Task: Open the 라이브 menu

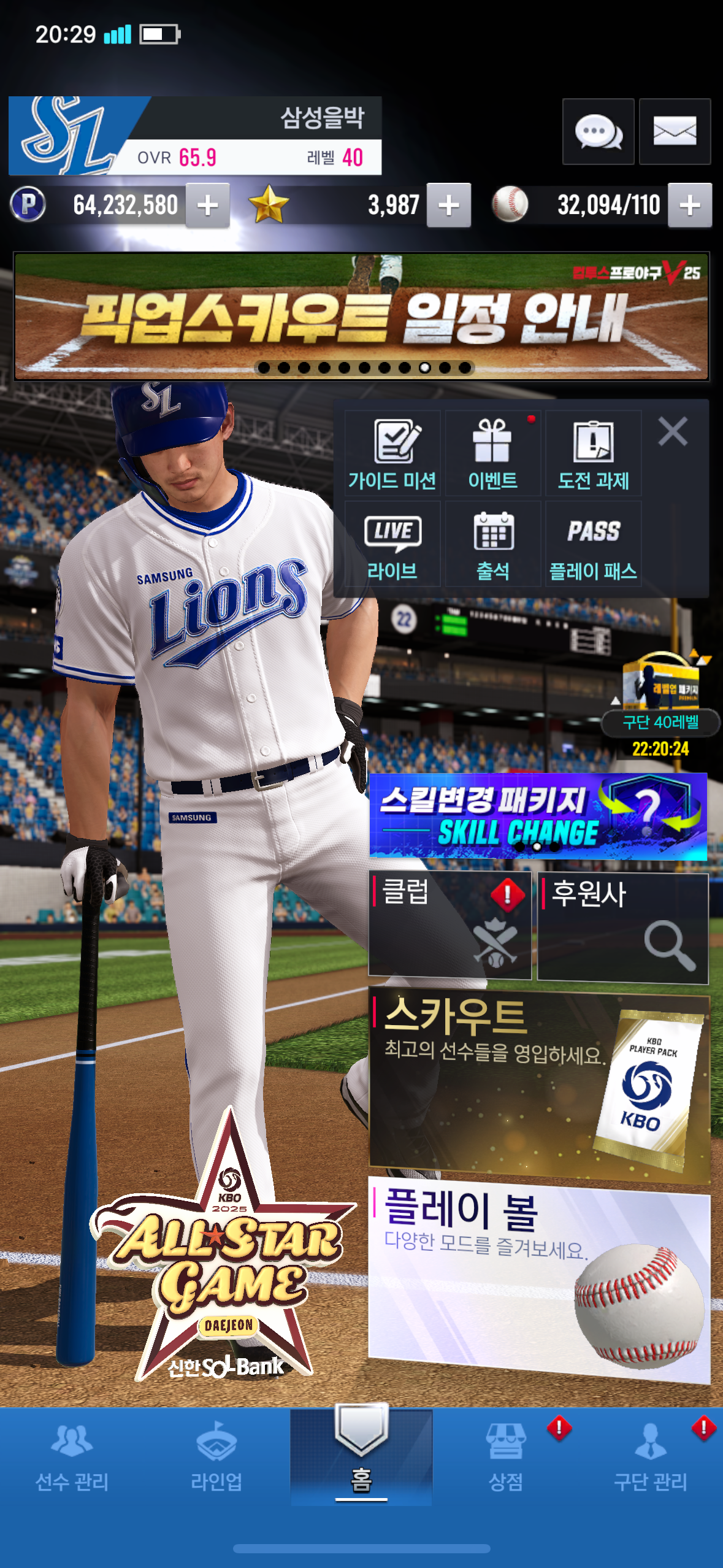Action: pos(392,544)
